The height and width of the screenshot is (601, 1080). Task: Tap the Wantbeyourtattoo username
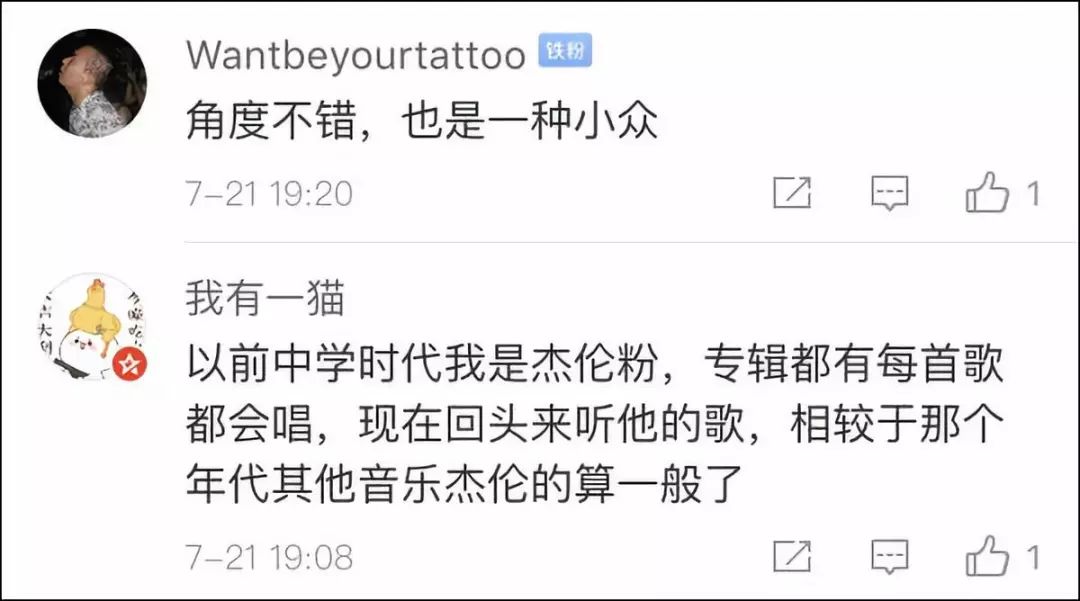tap(355, 55)
